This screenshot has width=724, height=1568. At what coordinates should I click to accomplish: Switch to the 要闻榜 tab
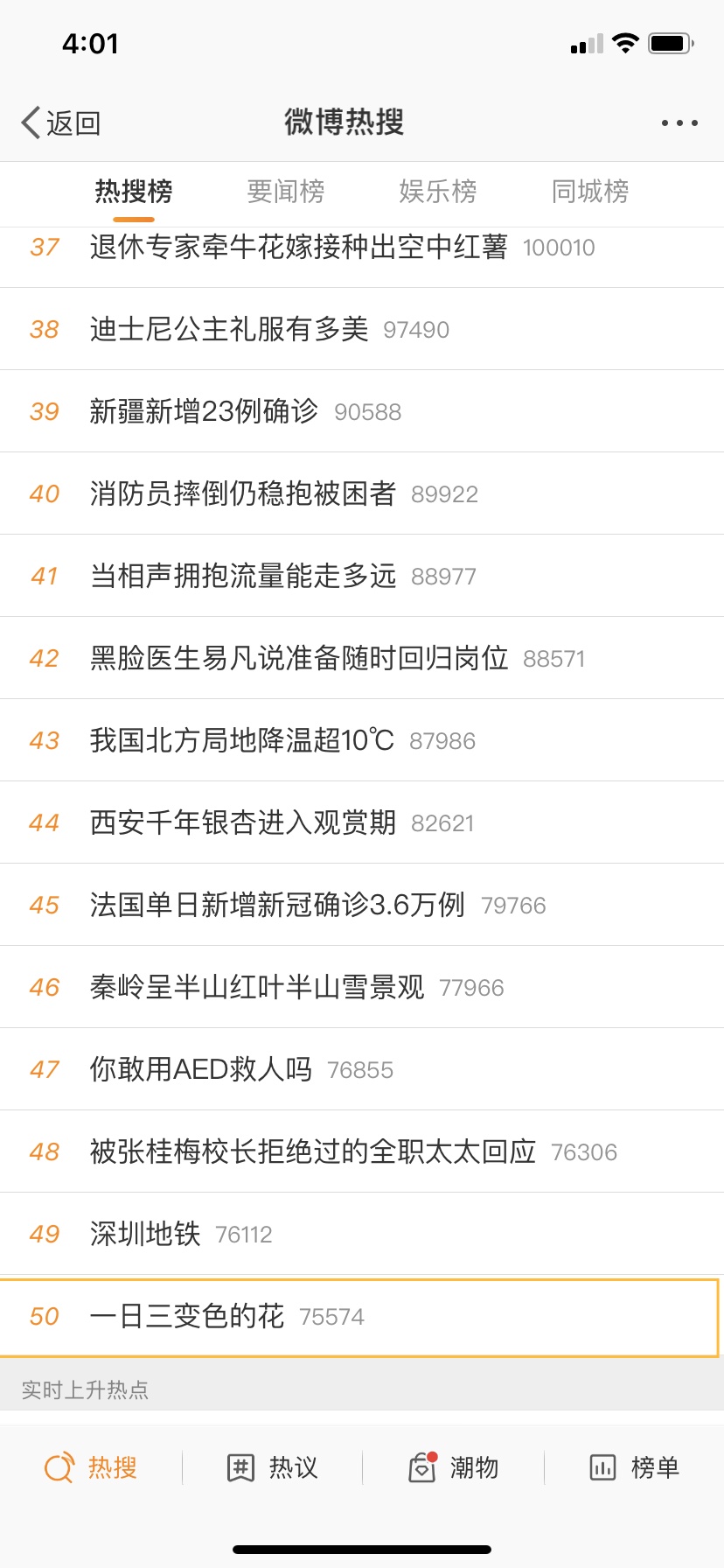coord(286,191)
